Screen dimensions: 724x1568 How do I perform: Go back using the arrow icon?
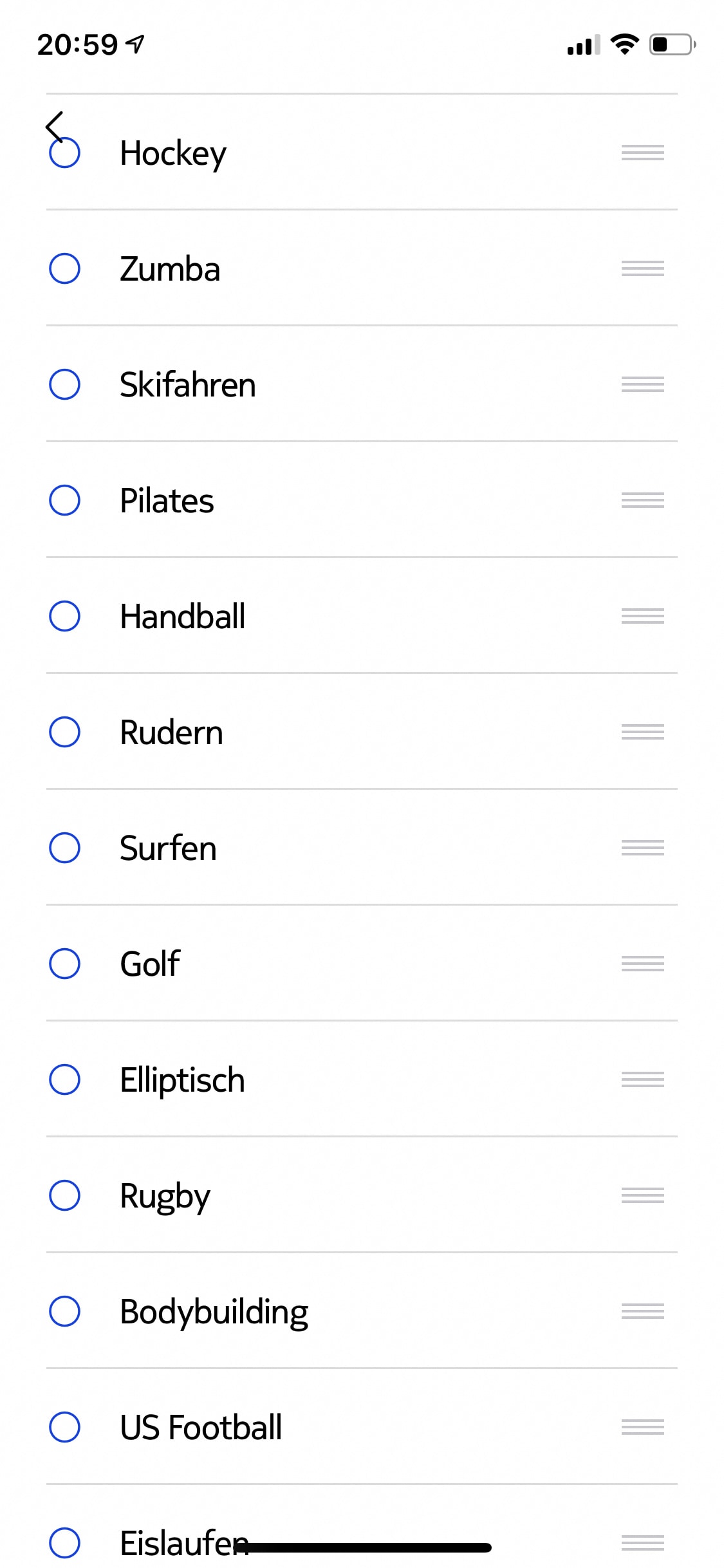tap(55, 126)
